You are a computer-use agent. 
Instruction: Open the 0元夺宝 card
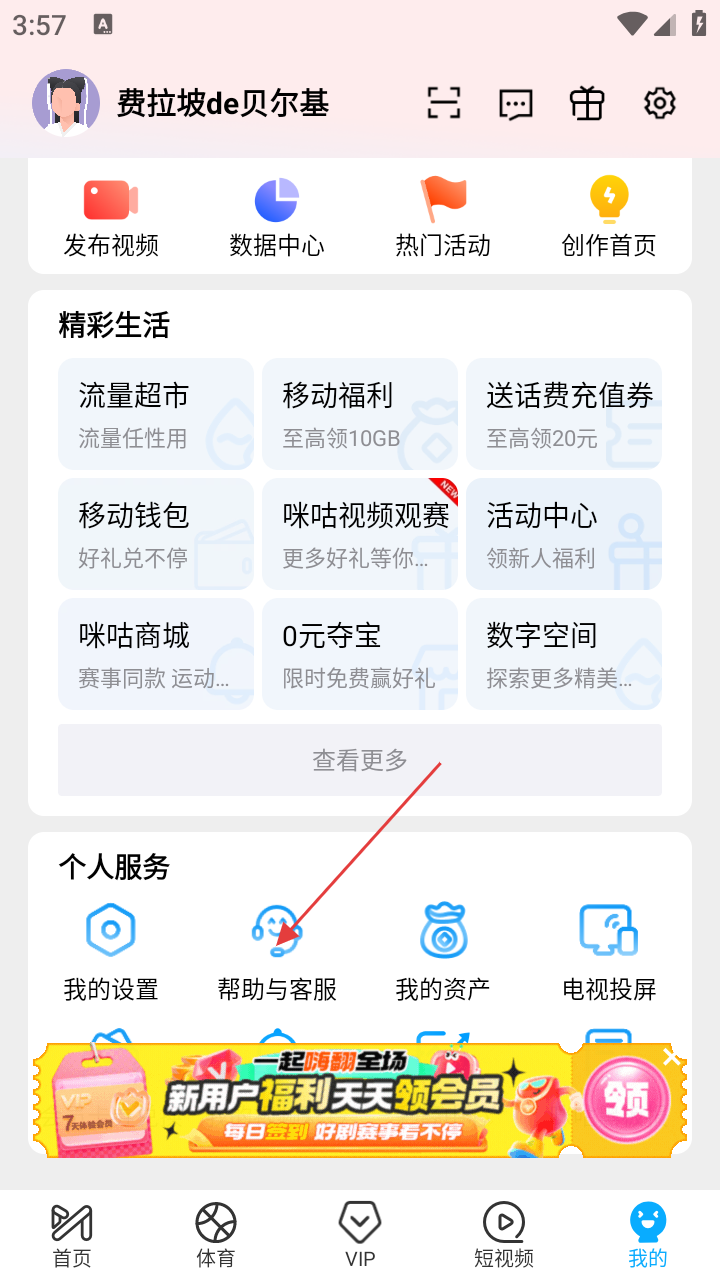point(360,653)
